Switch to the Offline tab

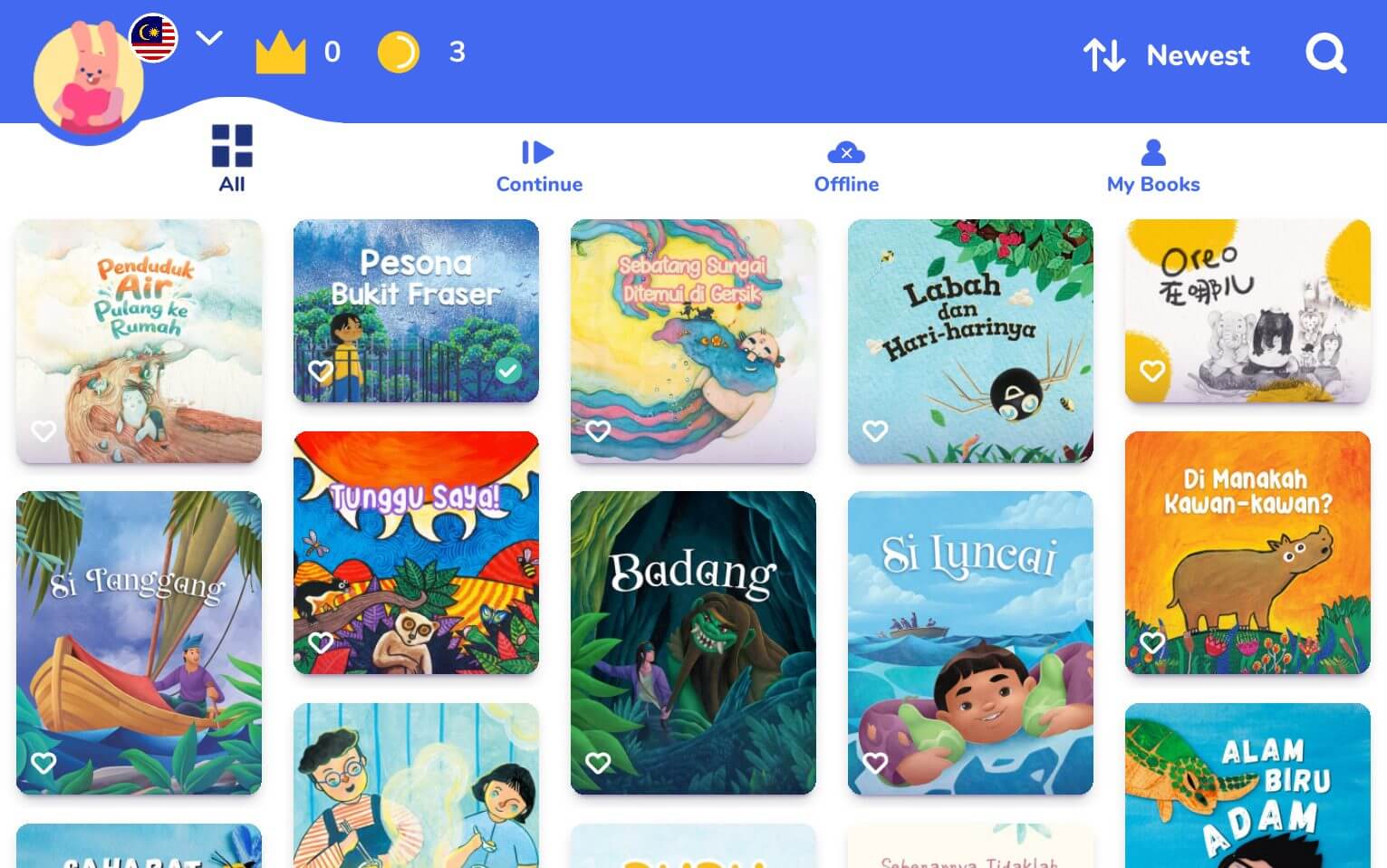846,167
